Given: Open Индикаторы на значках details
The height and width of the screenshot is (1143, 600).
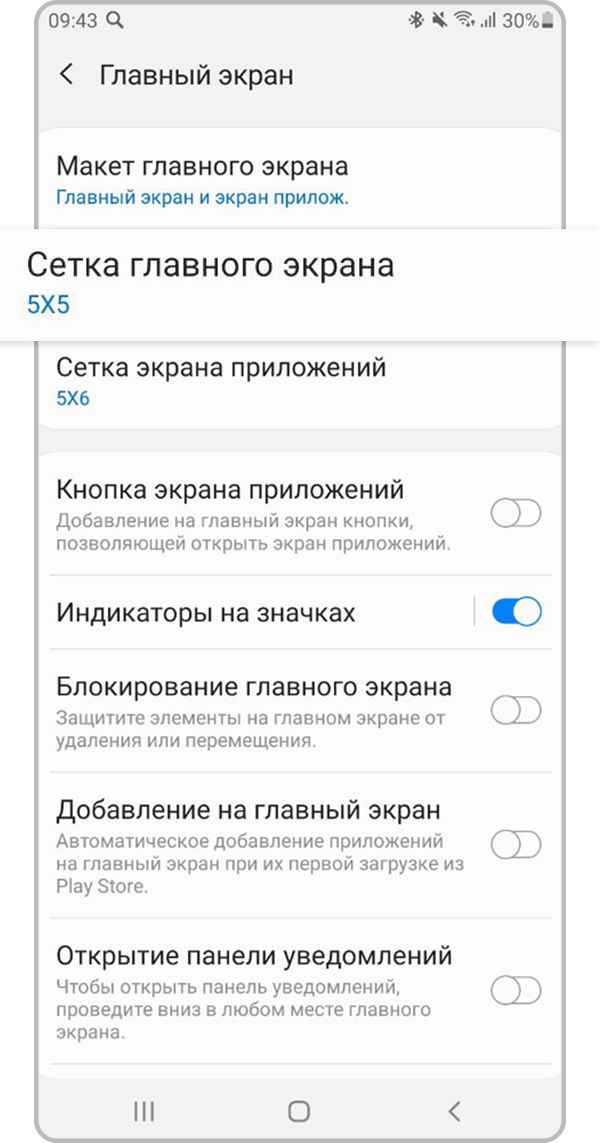Looking at the screenshot, I should pyautogui.click(x=206, y=612).
